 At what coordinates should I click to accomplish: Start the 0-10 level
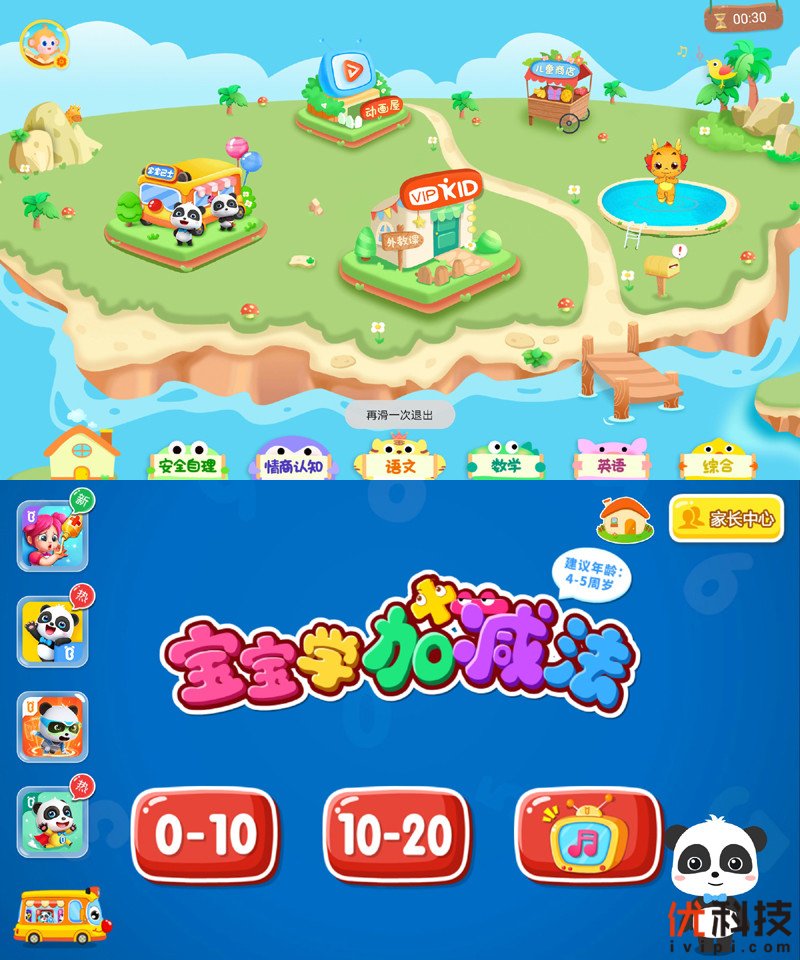205,836
